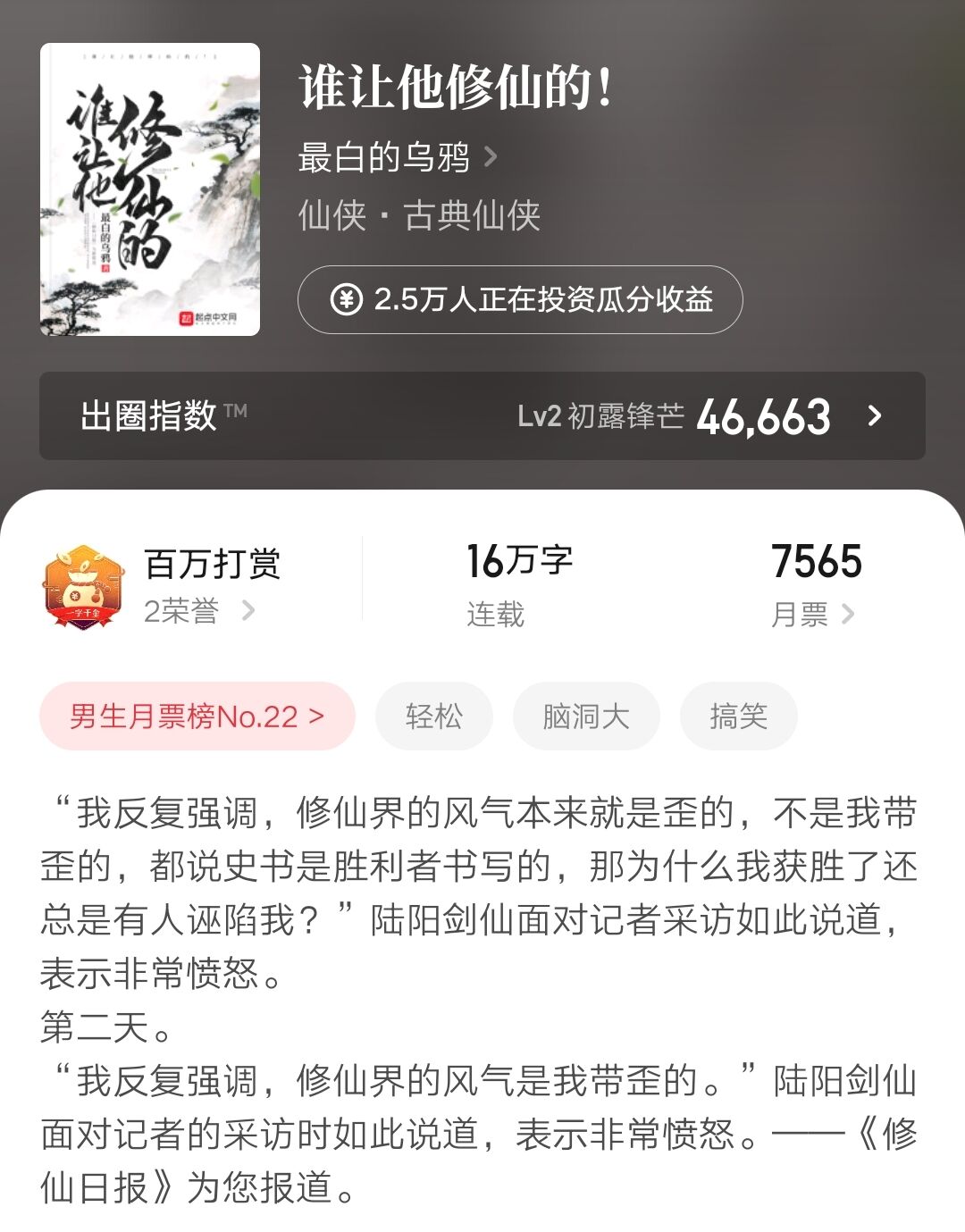Select the 脑洞大 tag

585,715
